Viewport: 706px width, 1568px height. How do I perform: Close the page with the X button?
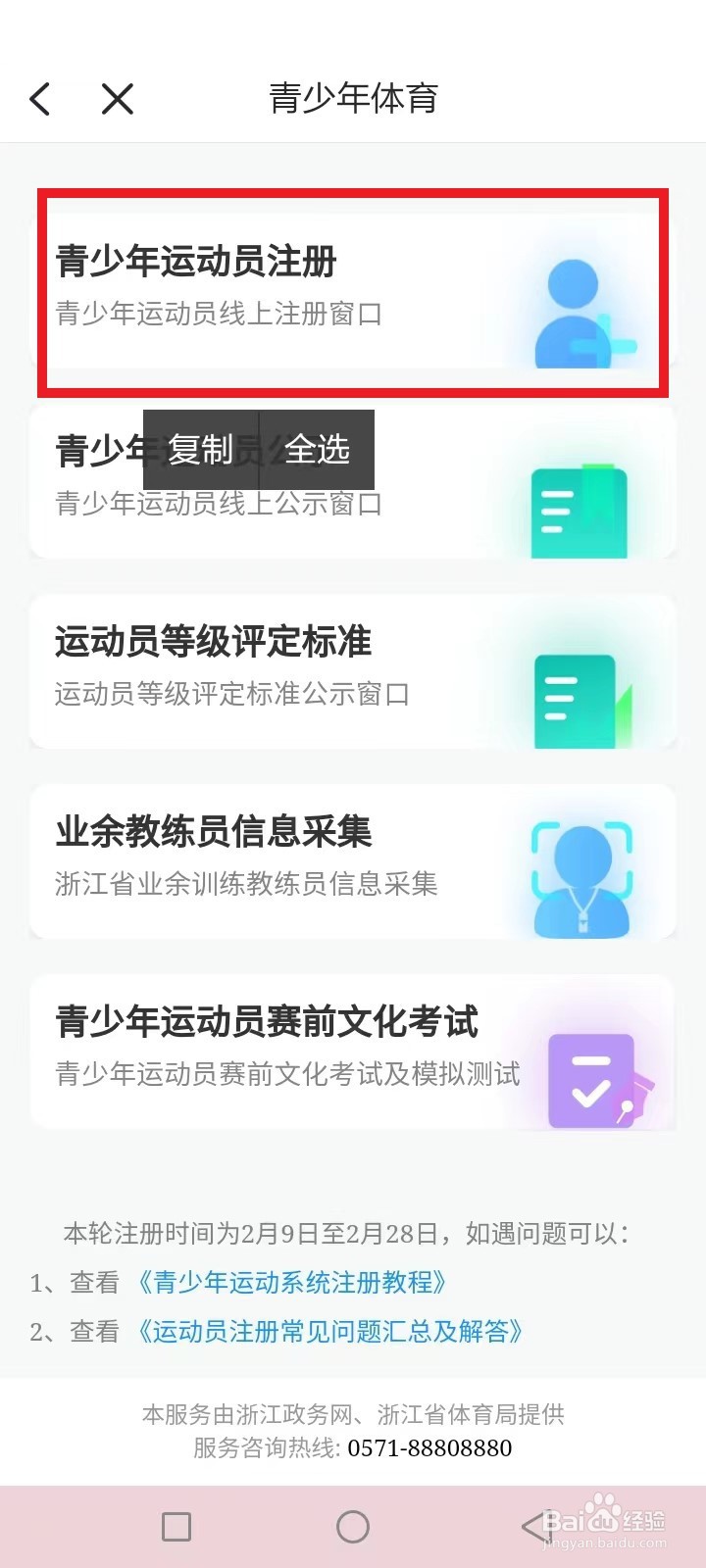click(116, 98)
